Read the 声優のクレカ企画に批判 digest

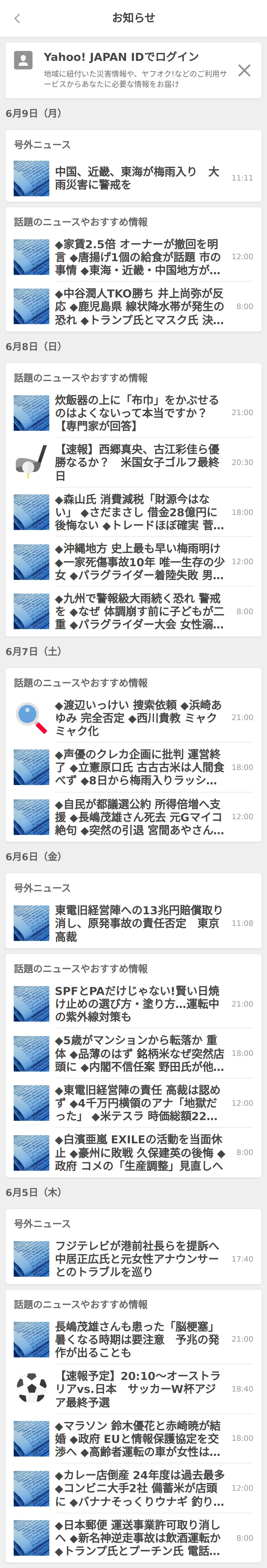tap(137, 767)
